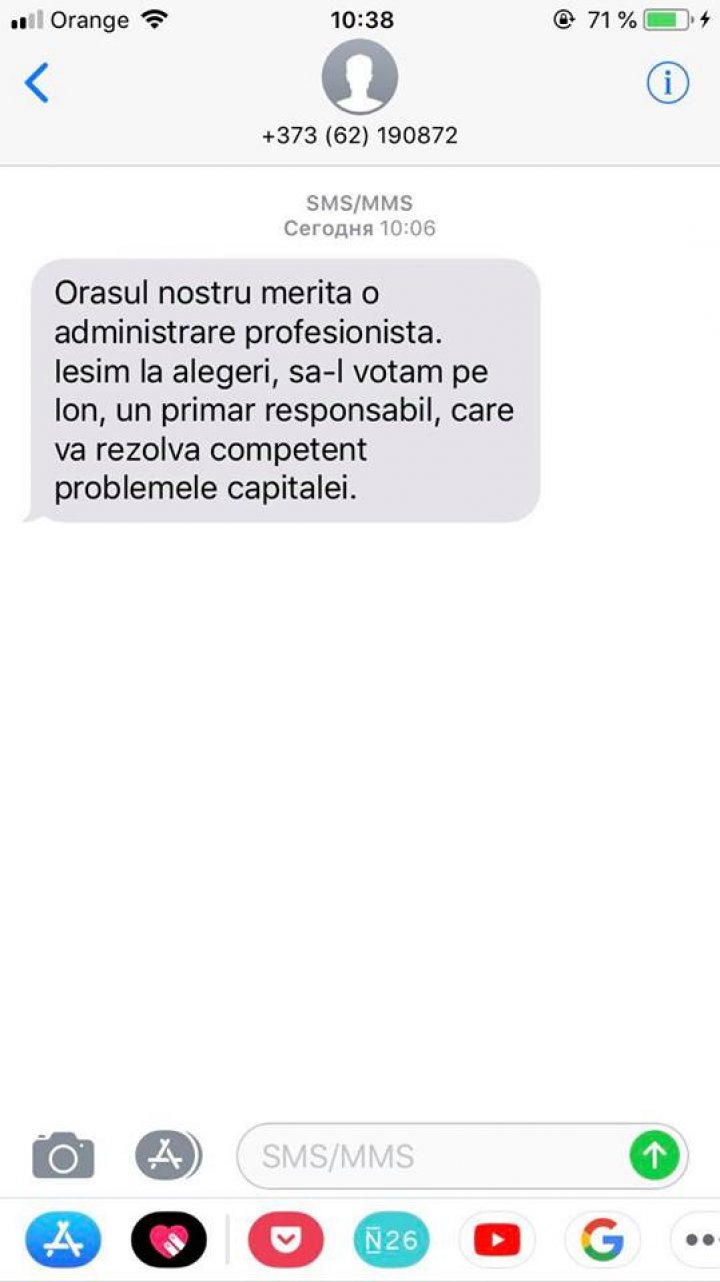Tap the green send arrow

[654, 1156]
